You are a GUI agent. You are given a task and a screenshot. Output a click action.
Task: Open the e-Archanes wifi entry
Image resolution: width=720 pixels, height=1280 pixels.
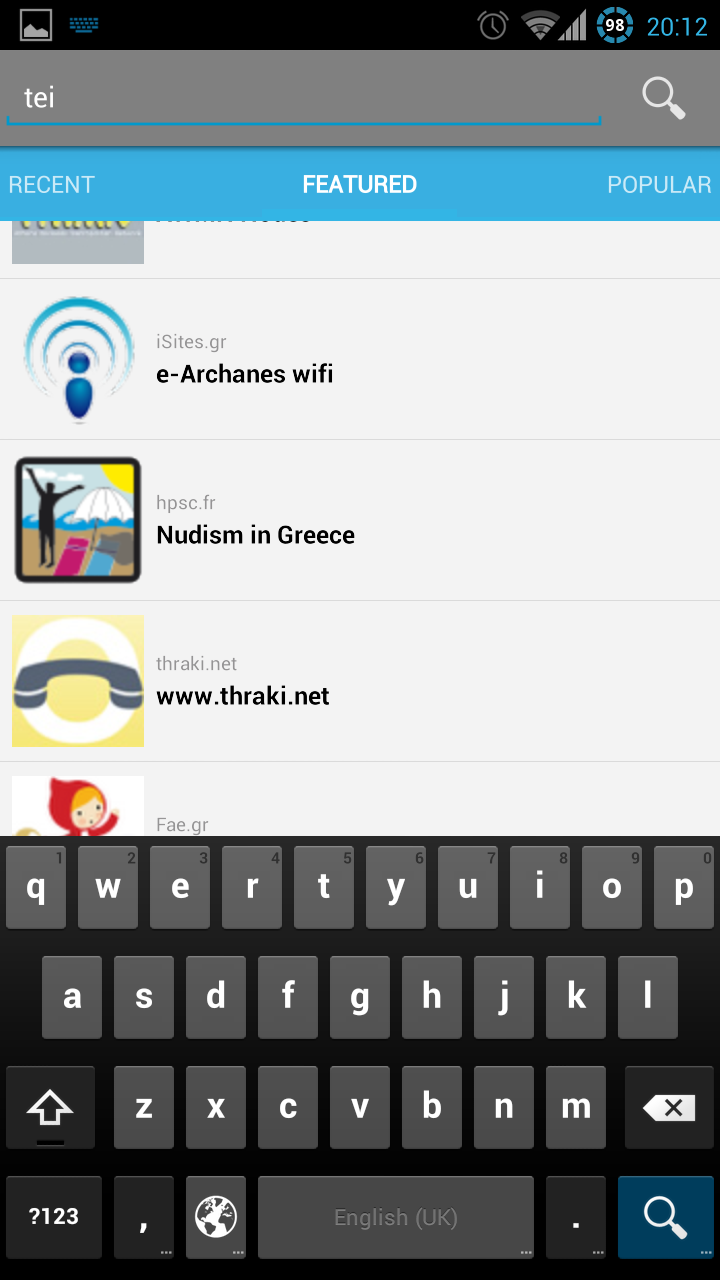point(360,360)
